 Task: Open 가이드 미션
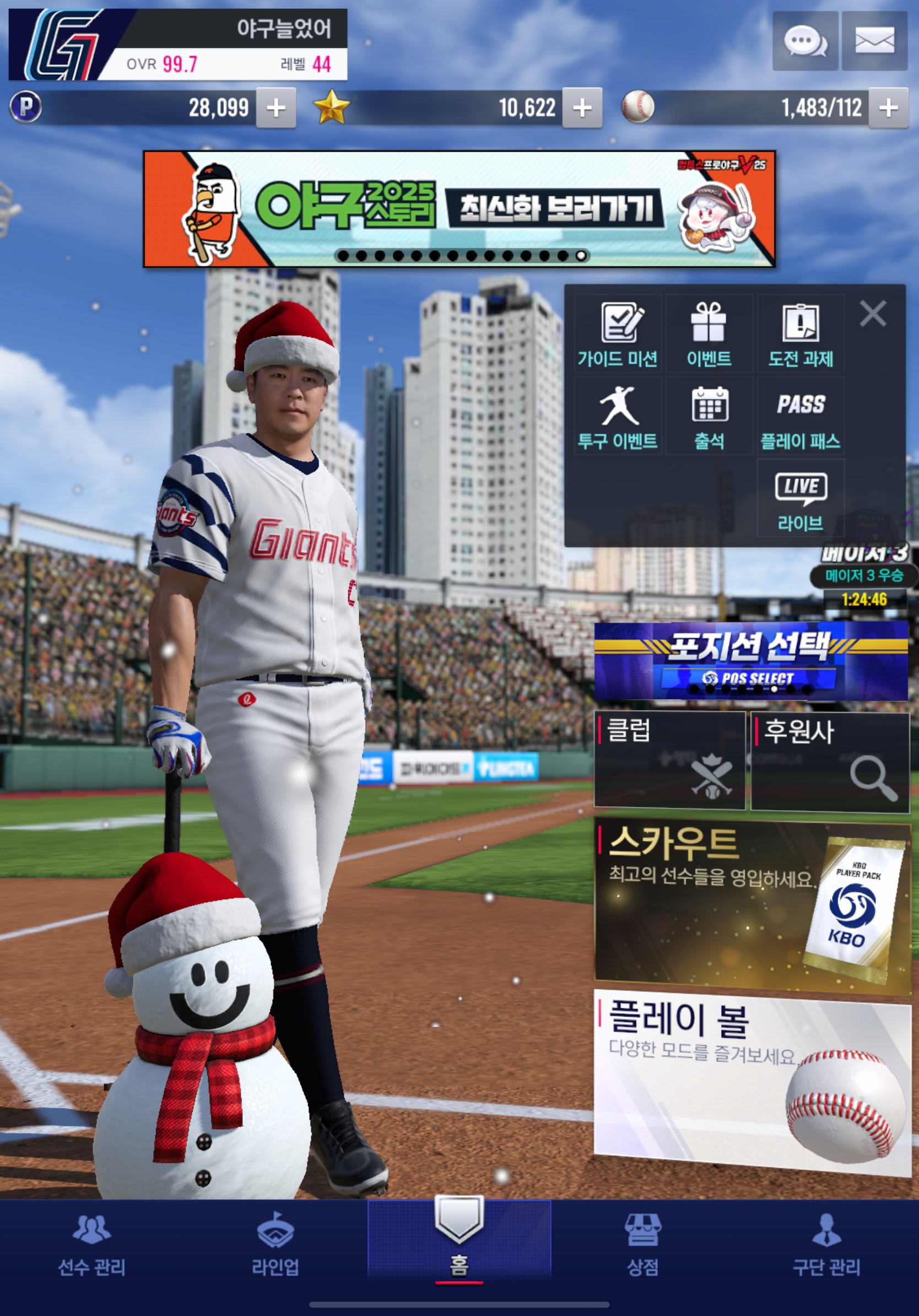coord(618,335)
